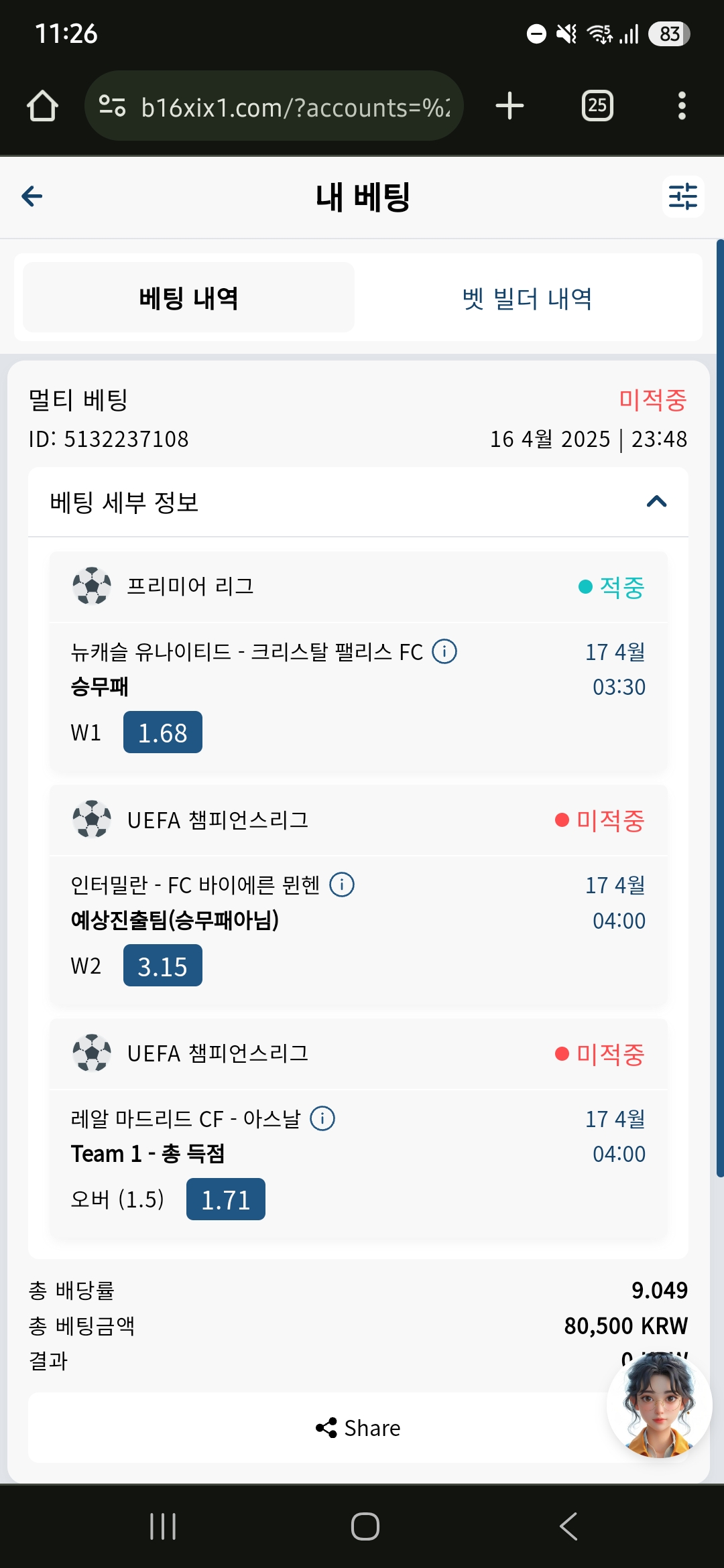Tap the browser address bar
The image size is (724, 1568).
[274, 106]
